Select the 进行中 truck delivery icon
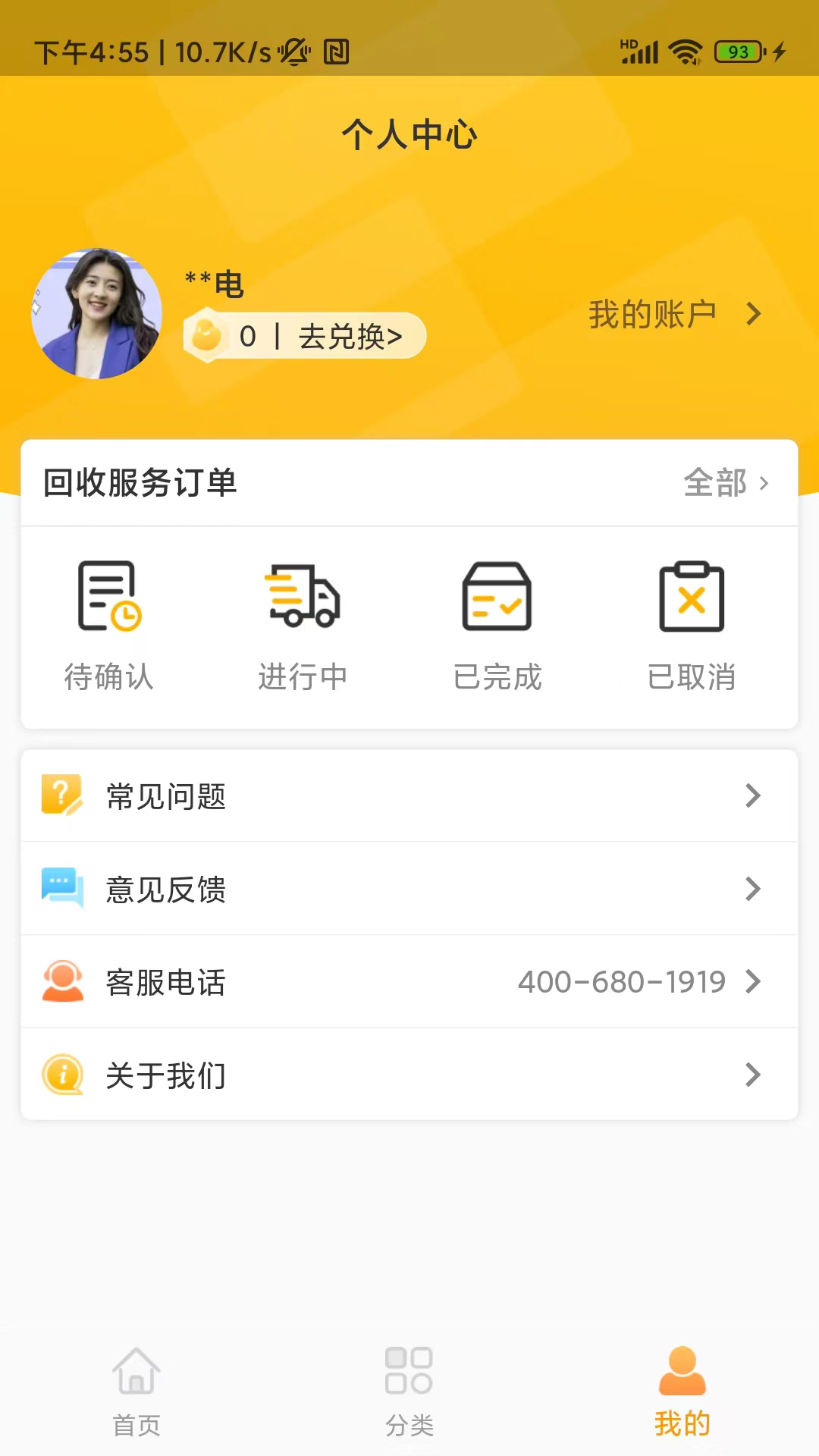819x1456 pixels. coord(303,599)
